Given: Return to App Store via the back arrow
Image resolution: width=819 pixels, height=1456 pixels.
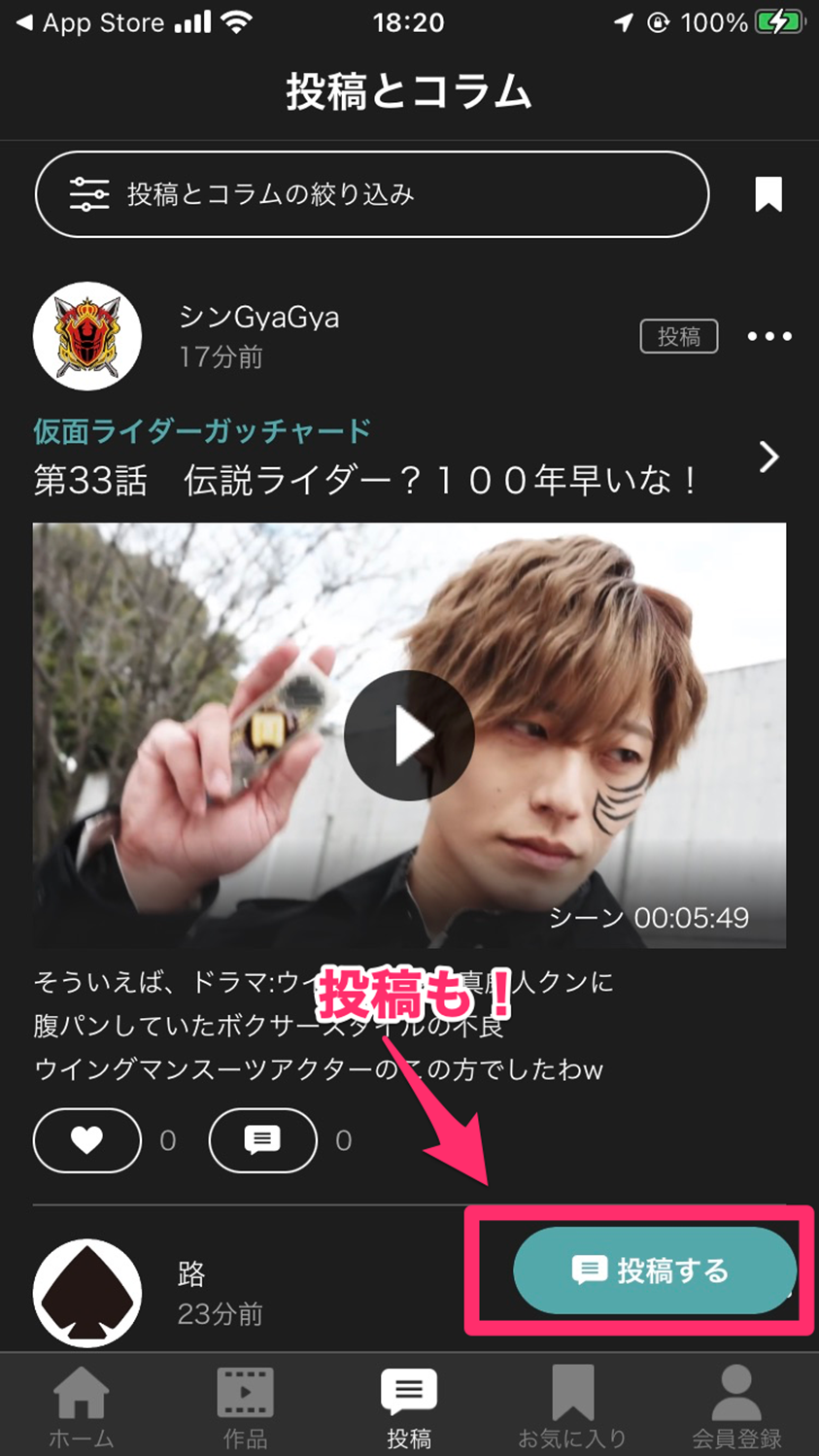Looking at the screenshot, I should [x=25, y=22].
